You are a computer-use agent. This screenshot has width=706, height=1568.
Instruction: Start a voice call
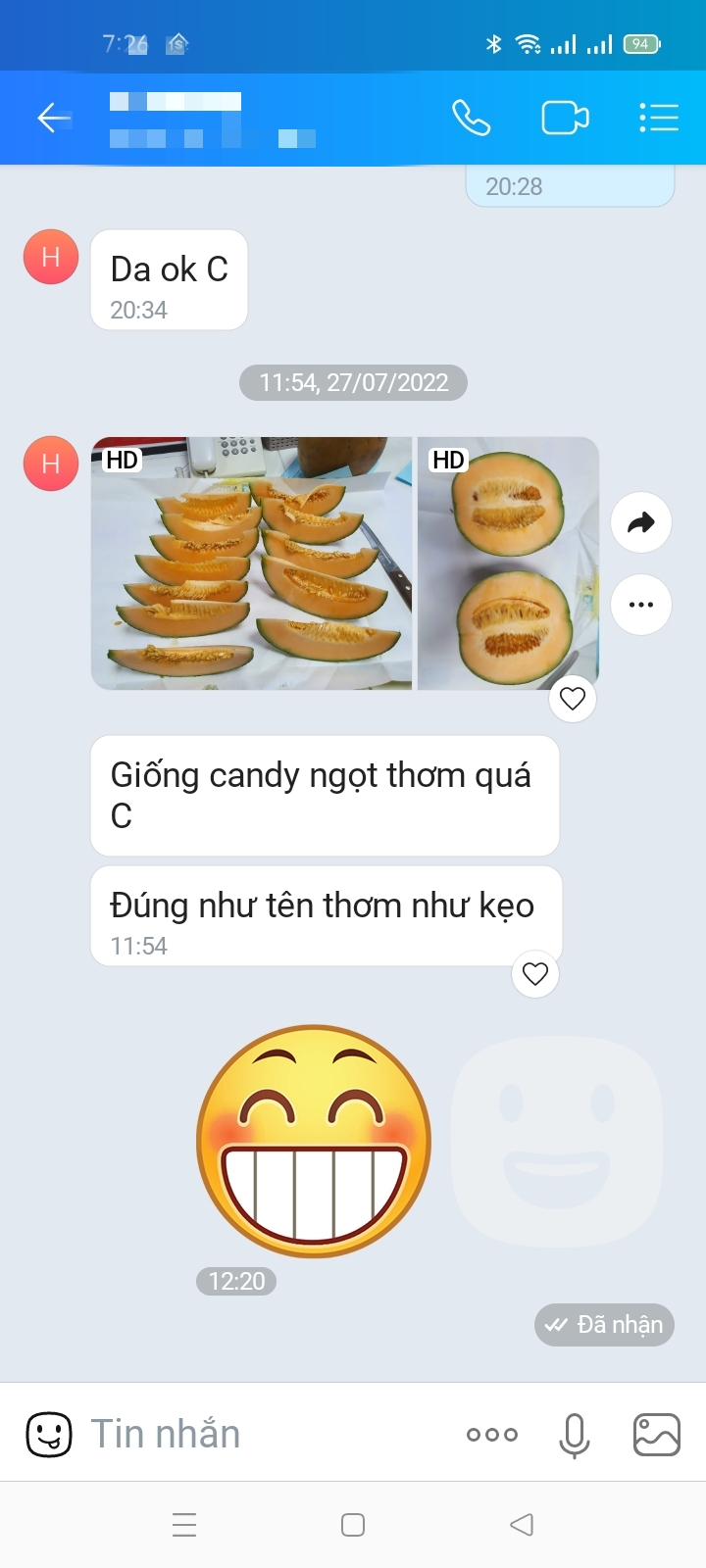[471, 119]
